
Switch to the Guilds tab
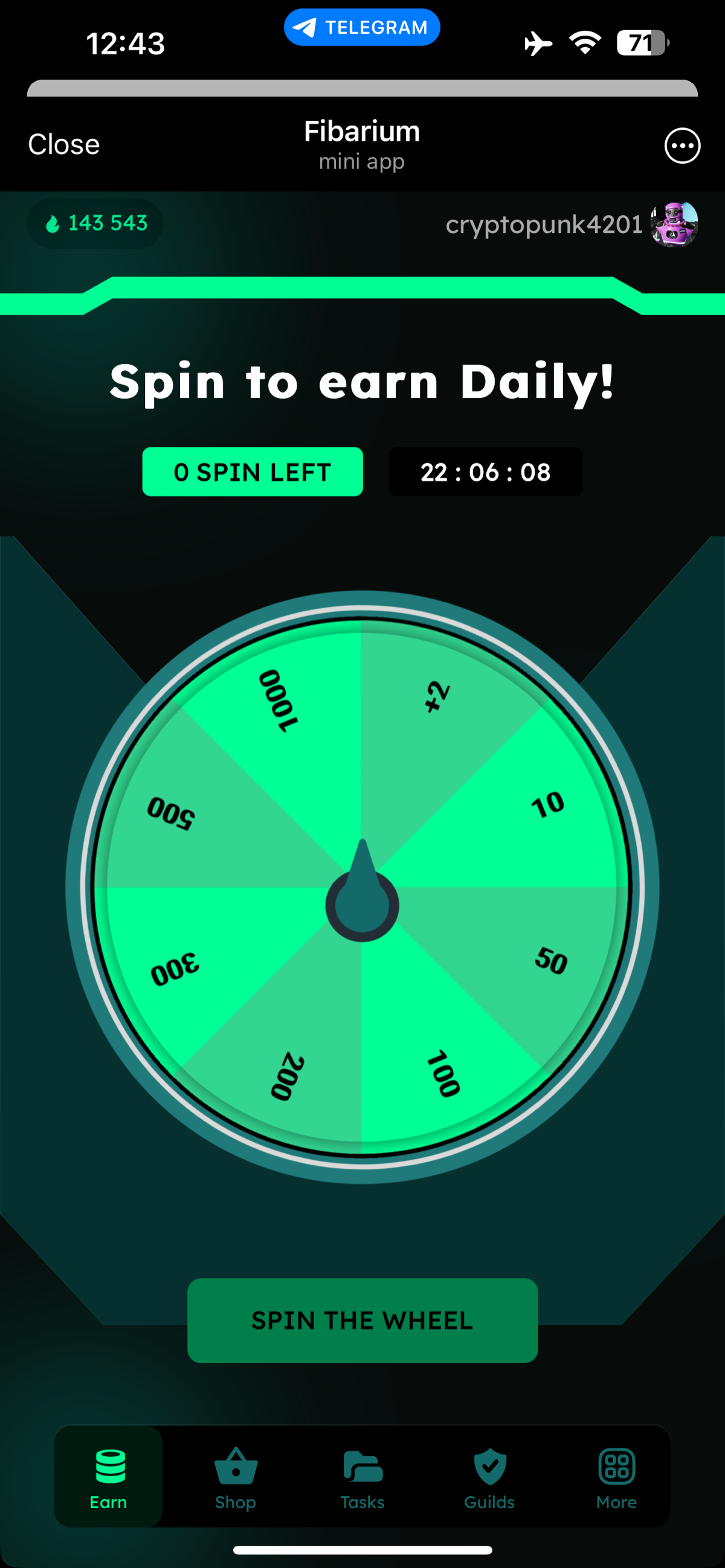click(489, 1476)
